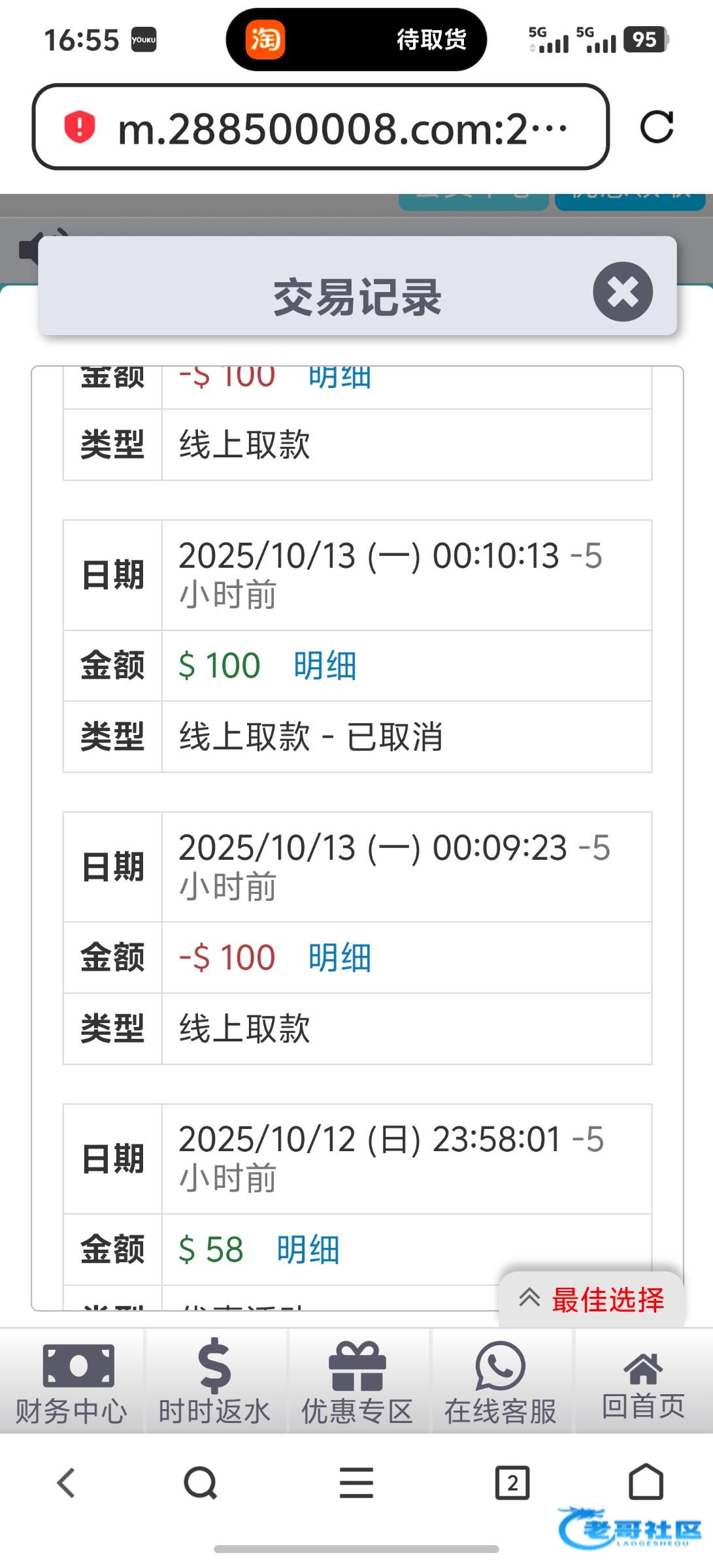Open the browser hamburger menu
The height and width of the screenshot is (1568, 713).
pos(356,1482)
